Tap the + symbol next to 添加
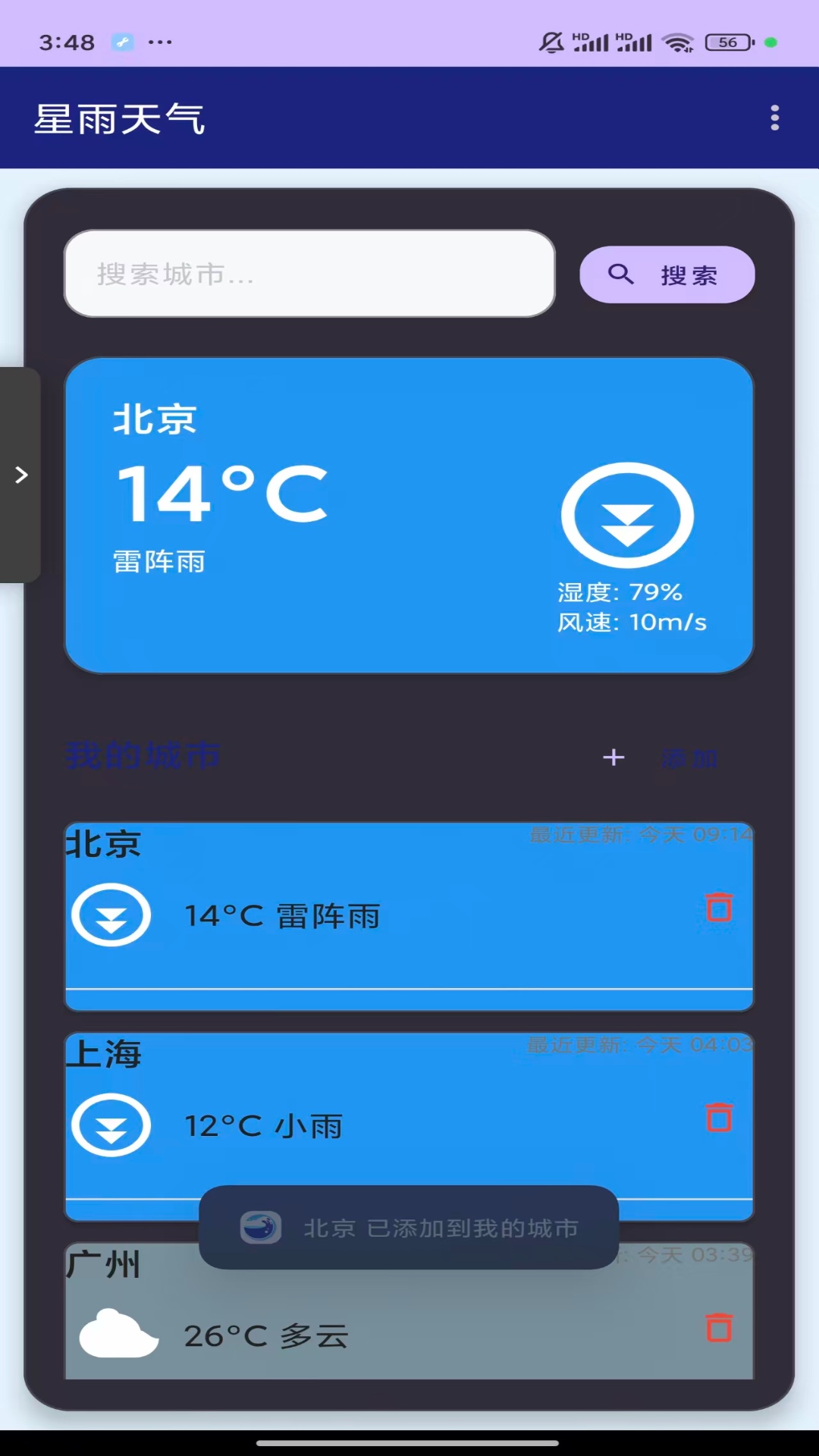This screenshot has height=1456, width=819. (x=613, y=757)
